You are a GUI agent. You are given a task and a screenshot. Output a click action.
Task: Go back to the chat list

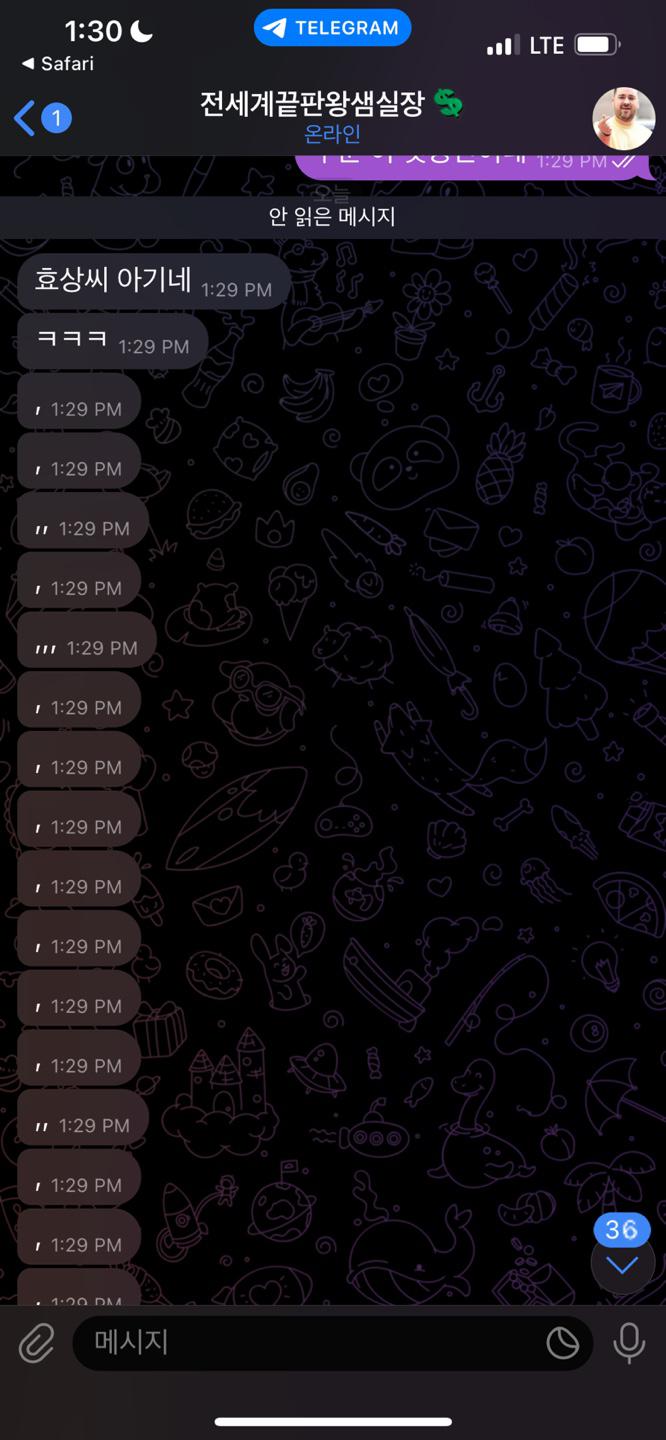(40, 118)
